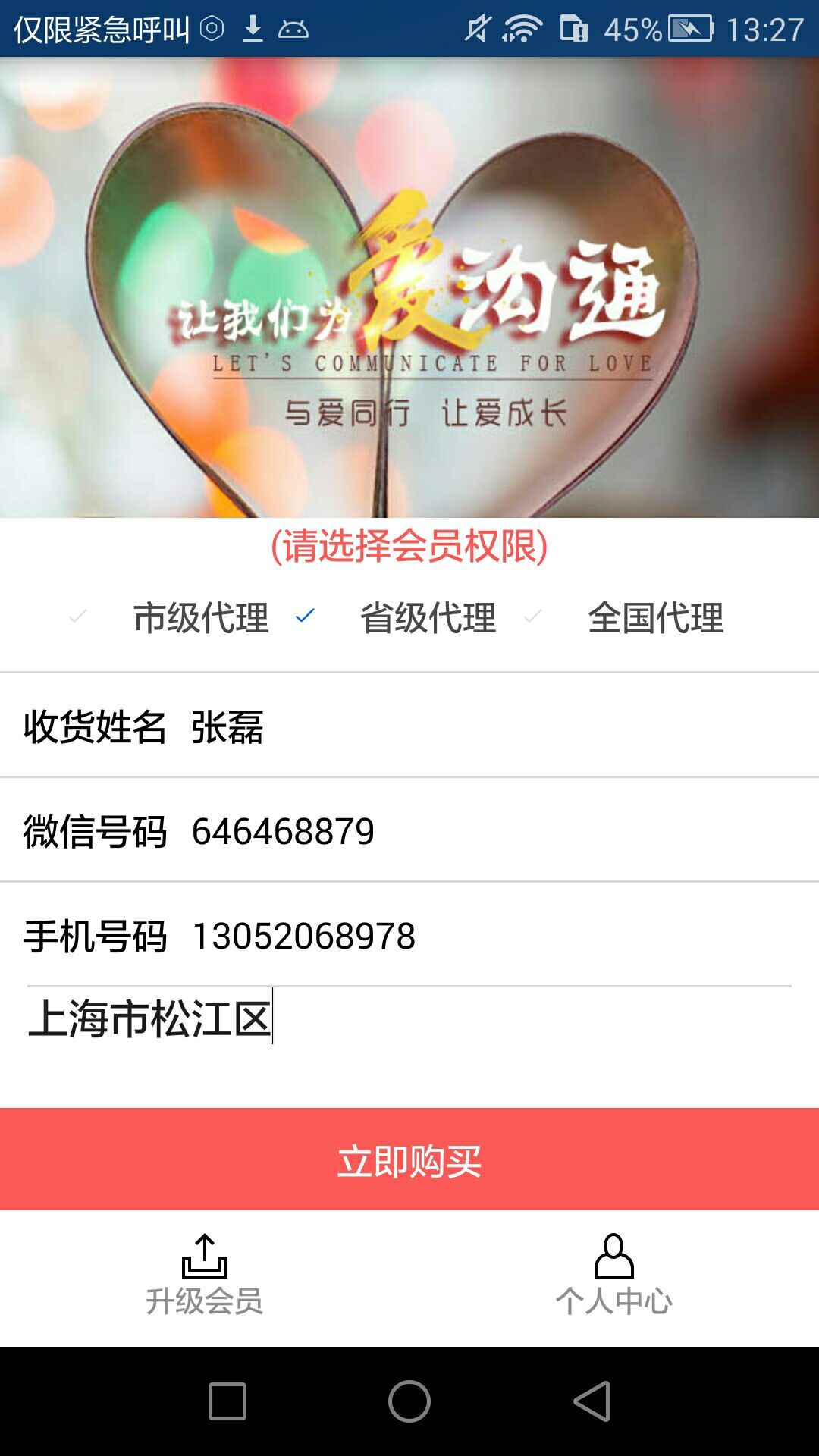Open the 个人中心 tab
The width and height of the screenshot is (819, 1456).
point(614,1276)
